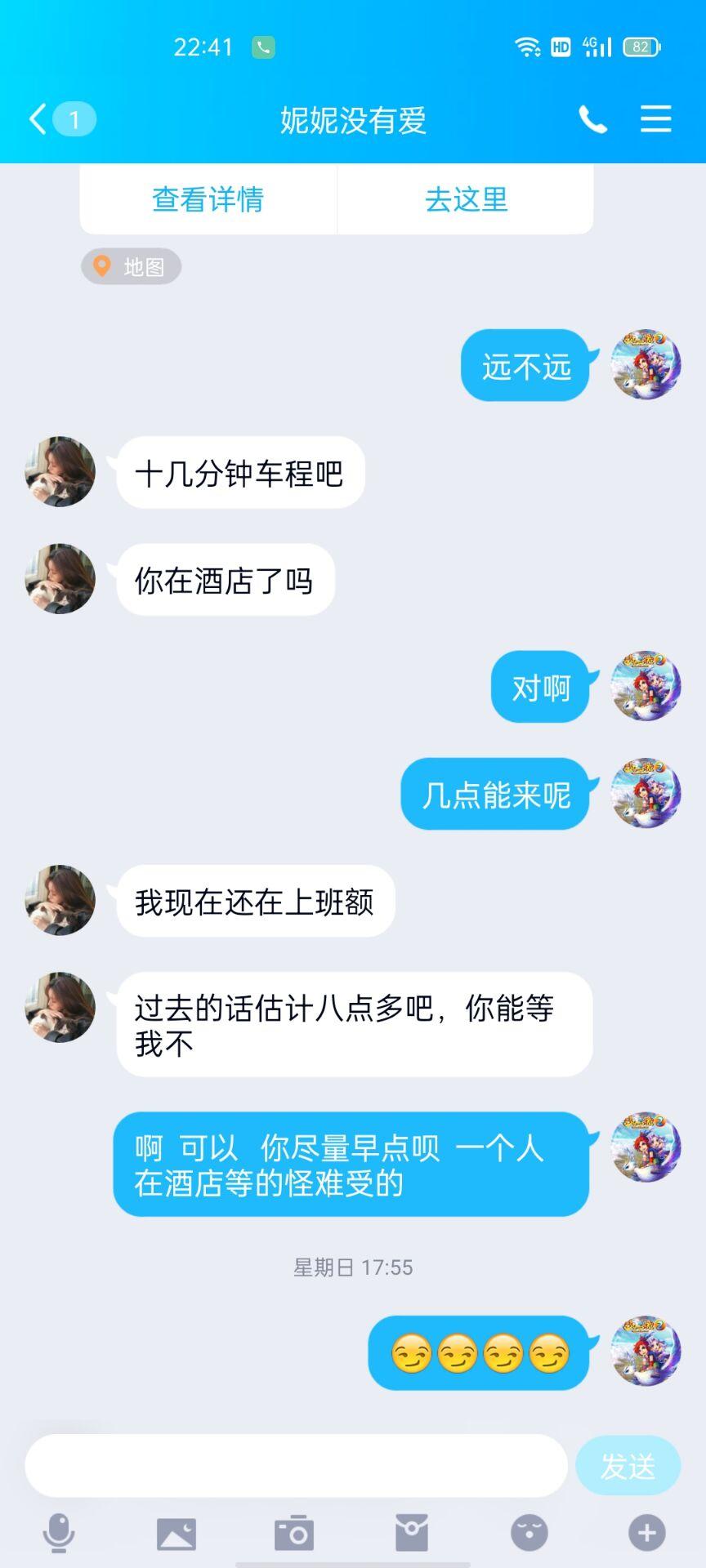Screen dimensions: 706x1568
Task: Click 查看详情 to view location details
Action: pyautogui.click(x=206, y=200)
